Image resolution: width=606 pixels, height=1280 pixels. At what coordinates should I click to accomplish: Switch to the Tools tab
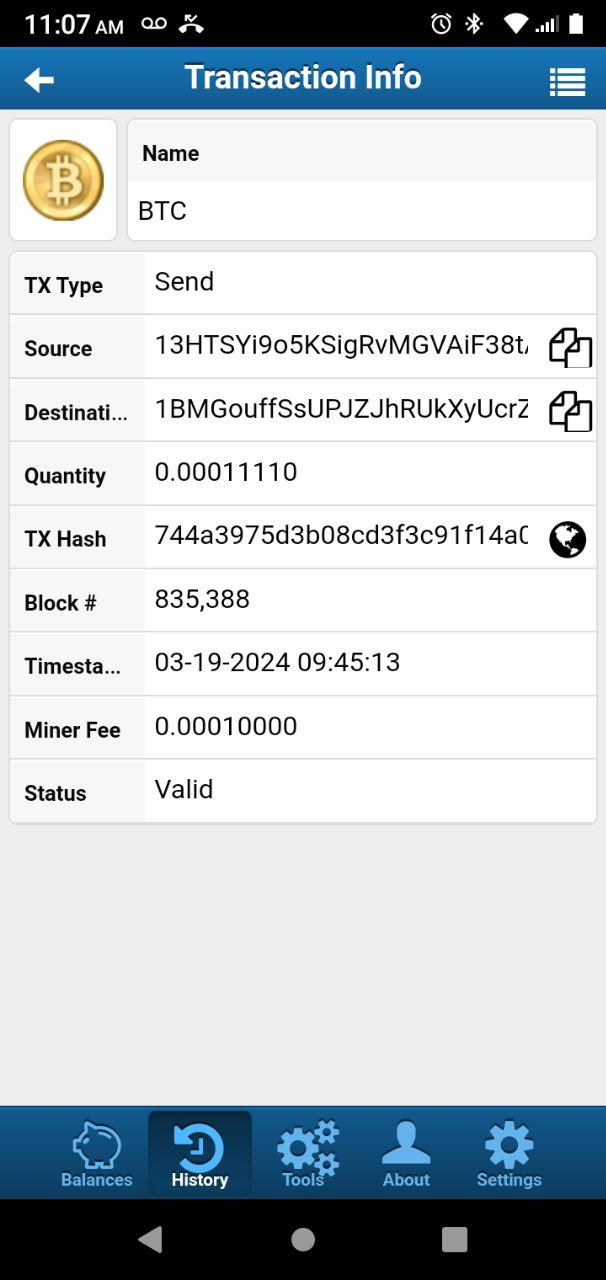304,1154
